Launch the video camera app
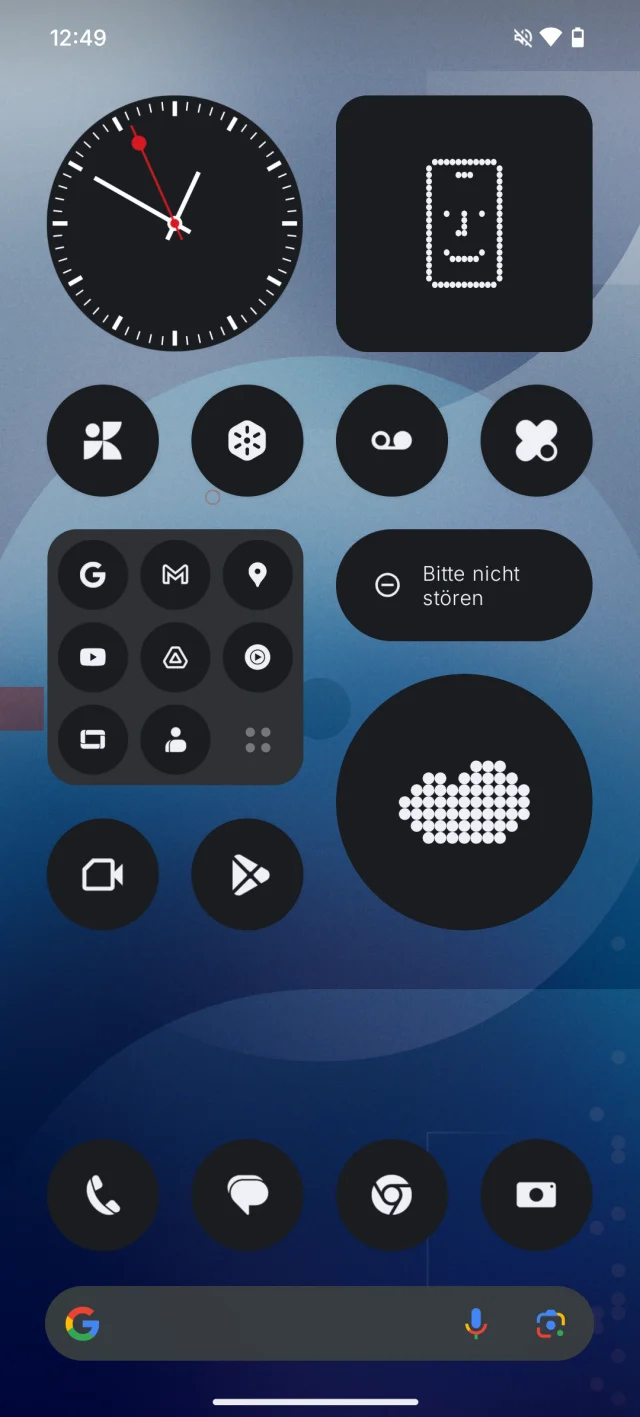Screen dimensions: 640x1417 (103, 875)
